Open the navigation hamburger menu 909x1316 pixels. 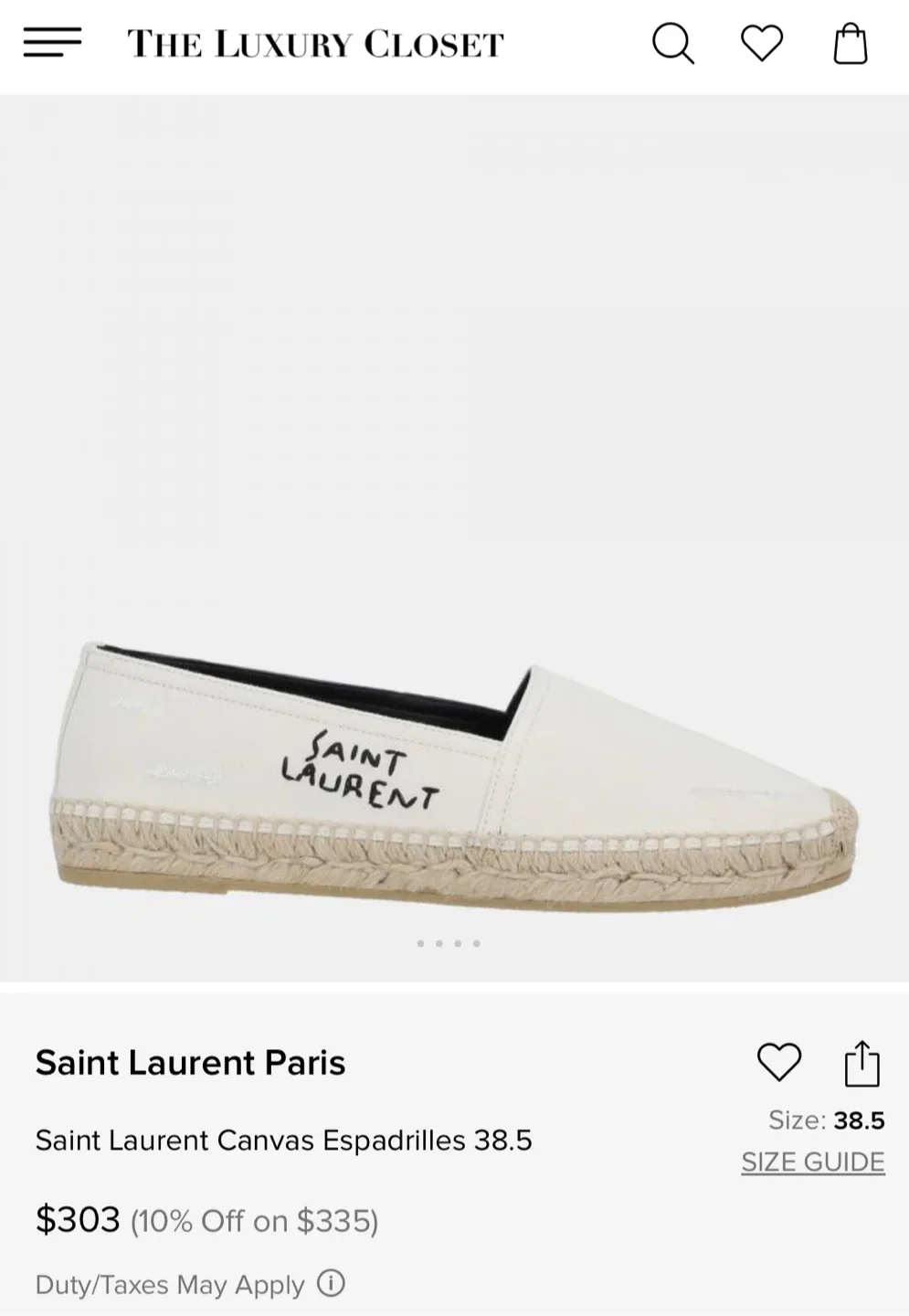point(52,42)
